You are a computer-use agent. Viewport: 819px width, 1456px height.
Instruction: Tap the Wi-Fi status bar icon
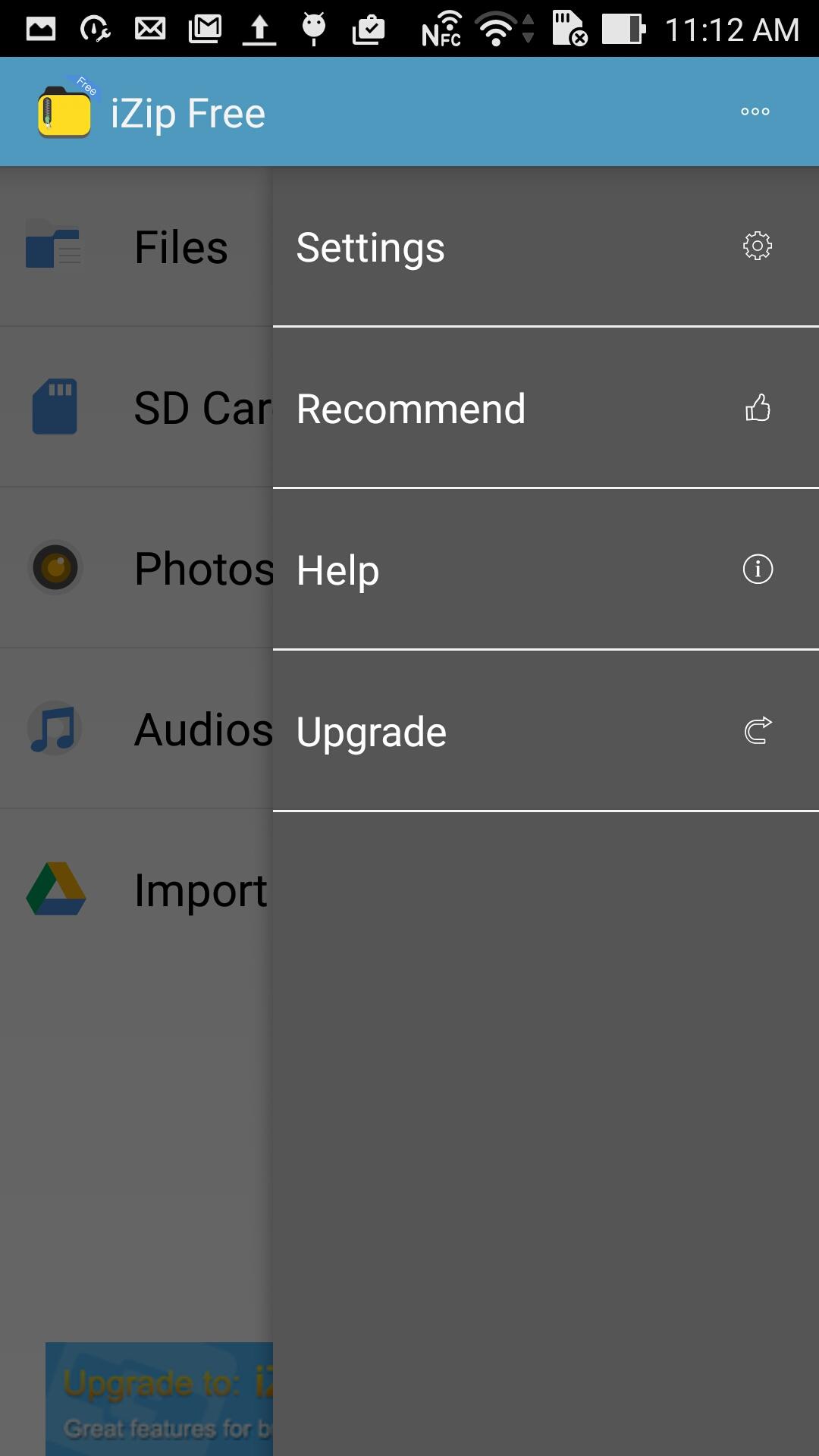coord(497,29)
